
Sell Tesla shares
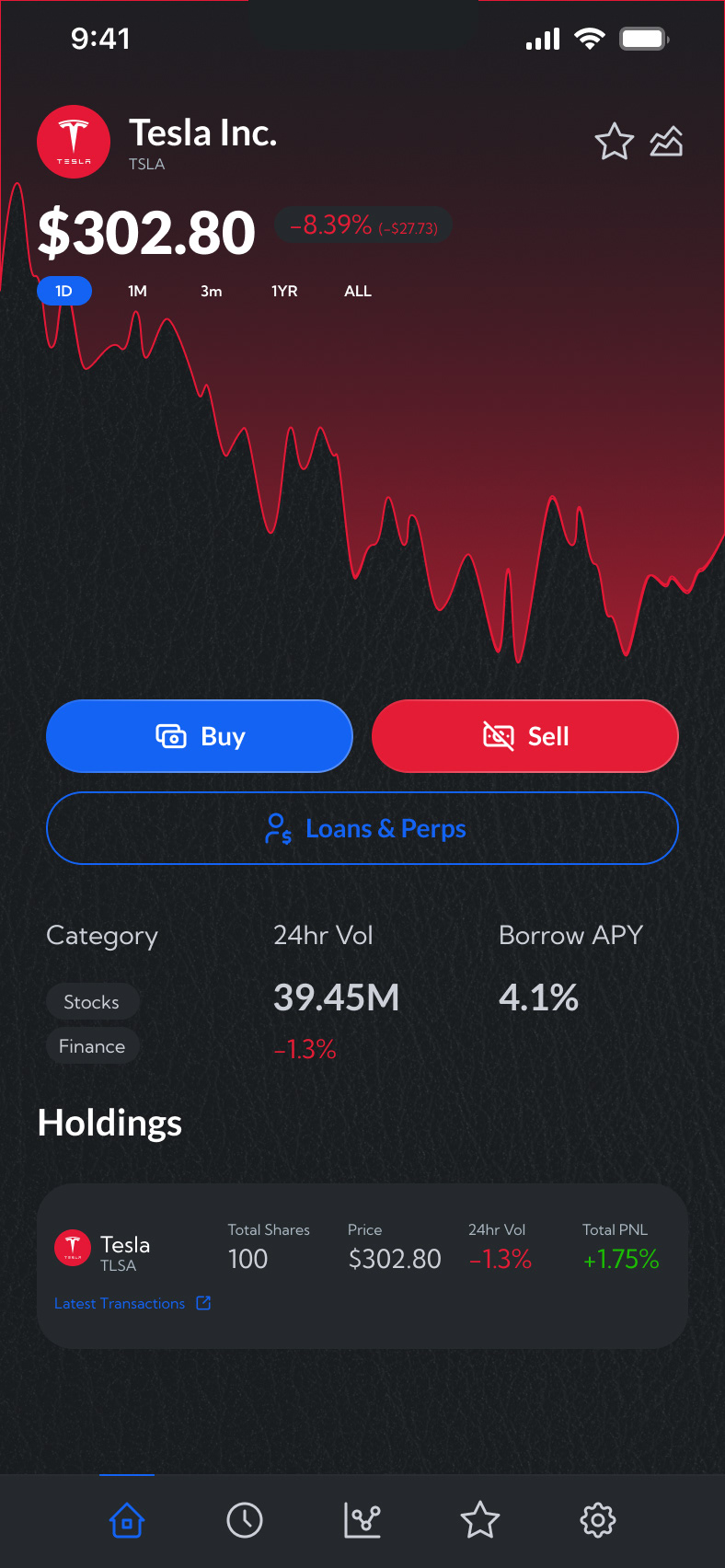point(524,736)
